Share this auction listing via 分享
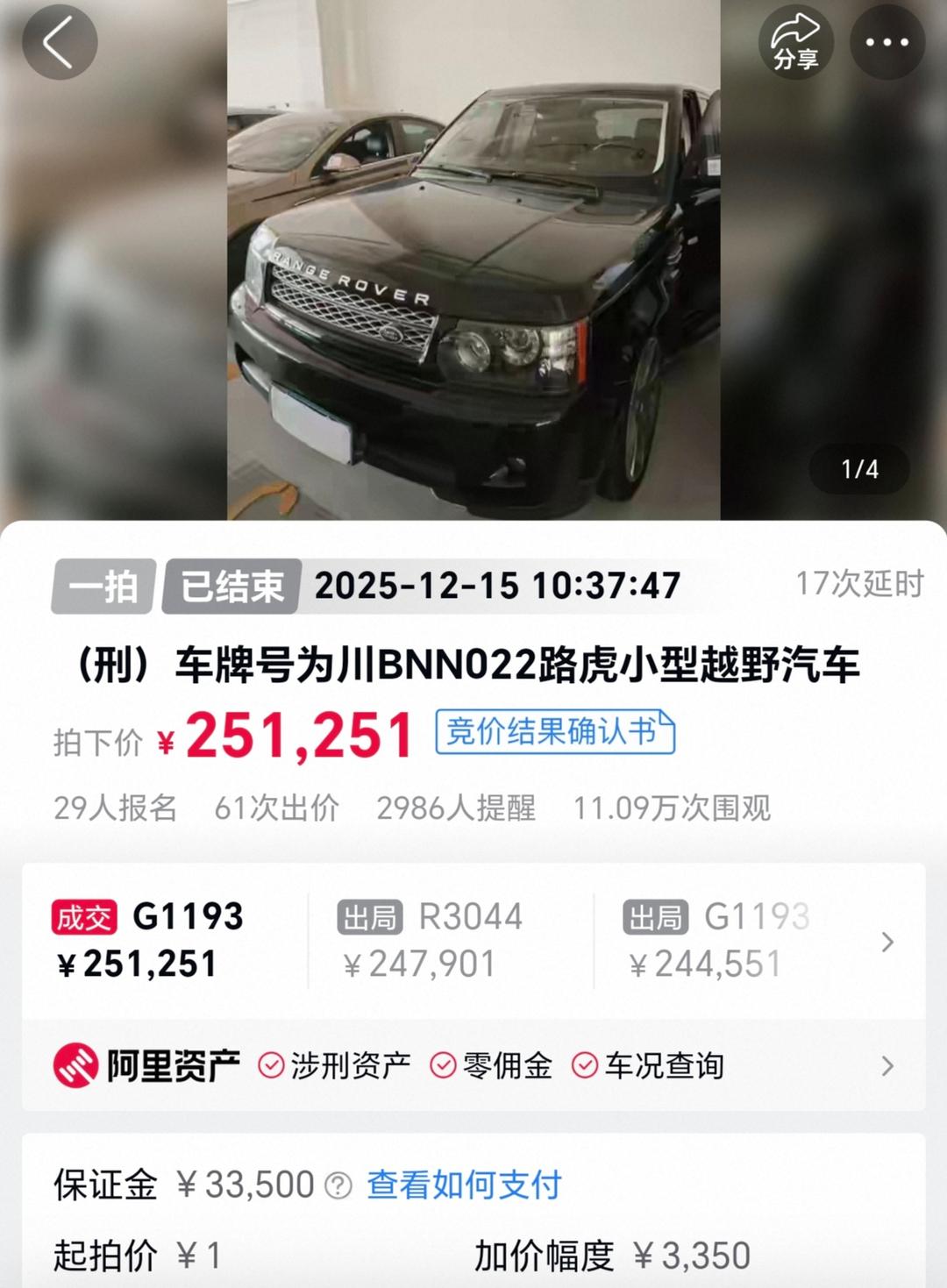947x1288 pixels. pos(795,42)
